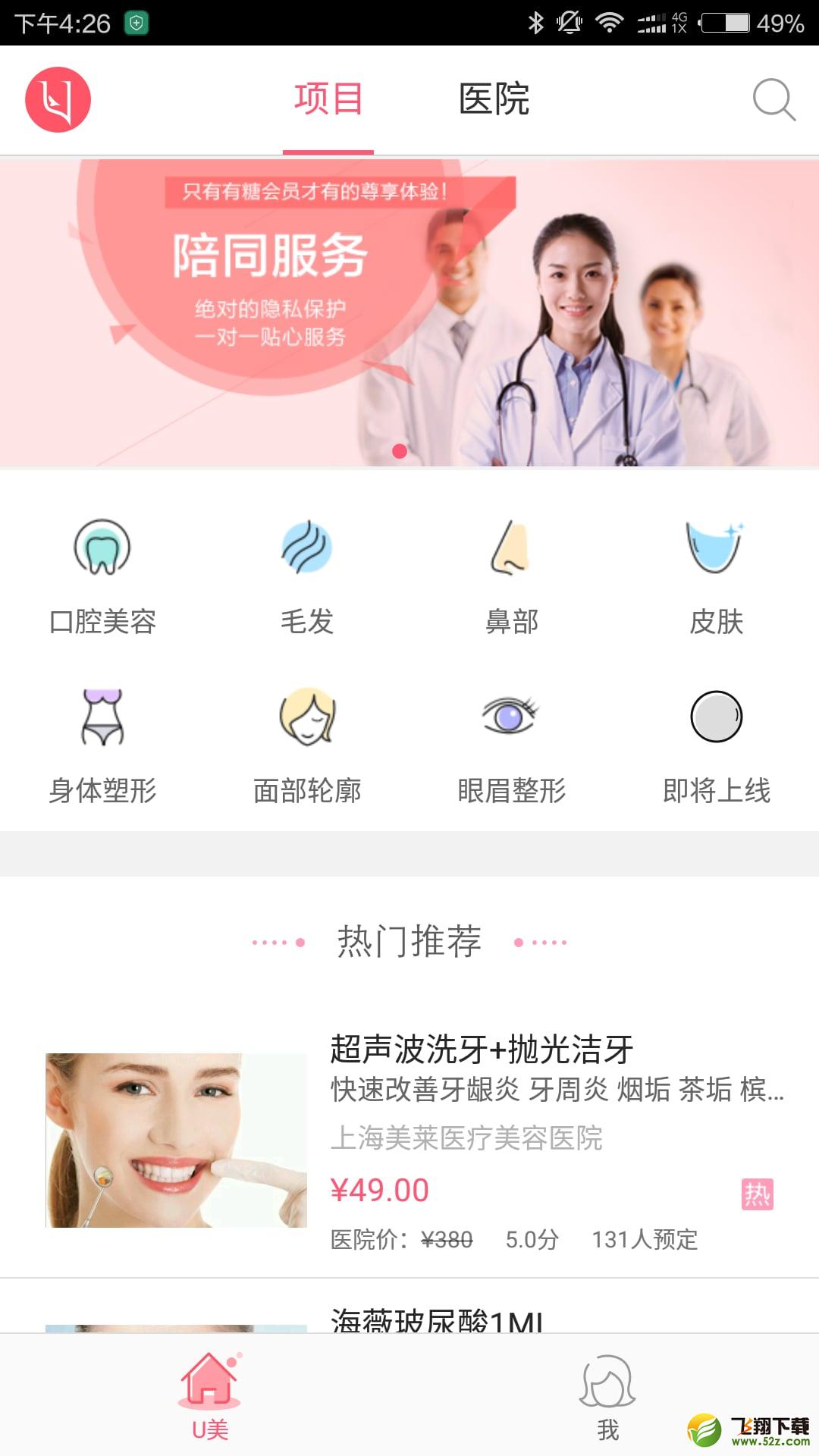
Task: Open the 鼻部 category
Action: (512, 577)
